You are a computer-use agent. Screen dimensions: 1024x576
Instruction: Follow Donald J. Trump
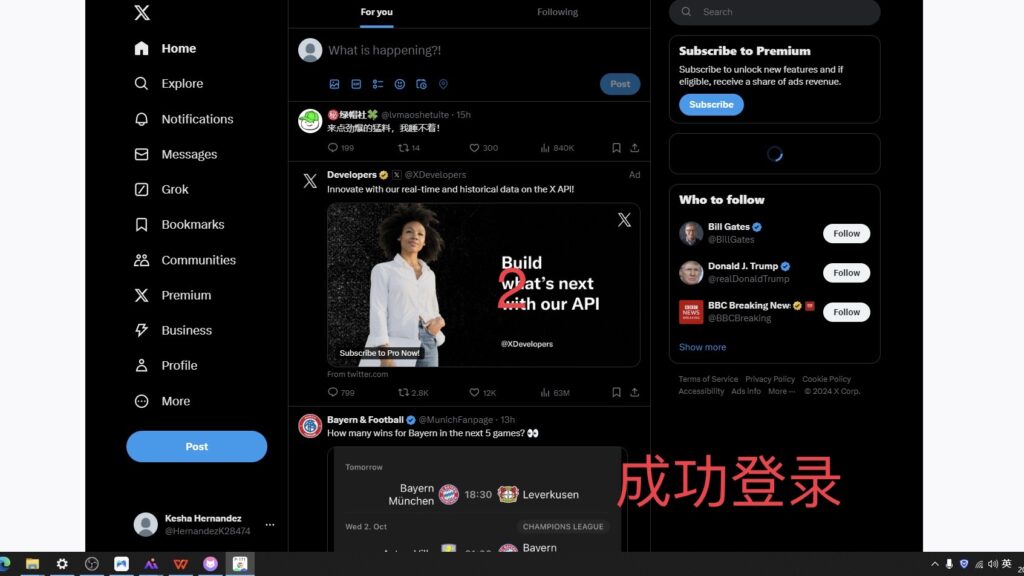pyautogui.click(x=846, y=272)
